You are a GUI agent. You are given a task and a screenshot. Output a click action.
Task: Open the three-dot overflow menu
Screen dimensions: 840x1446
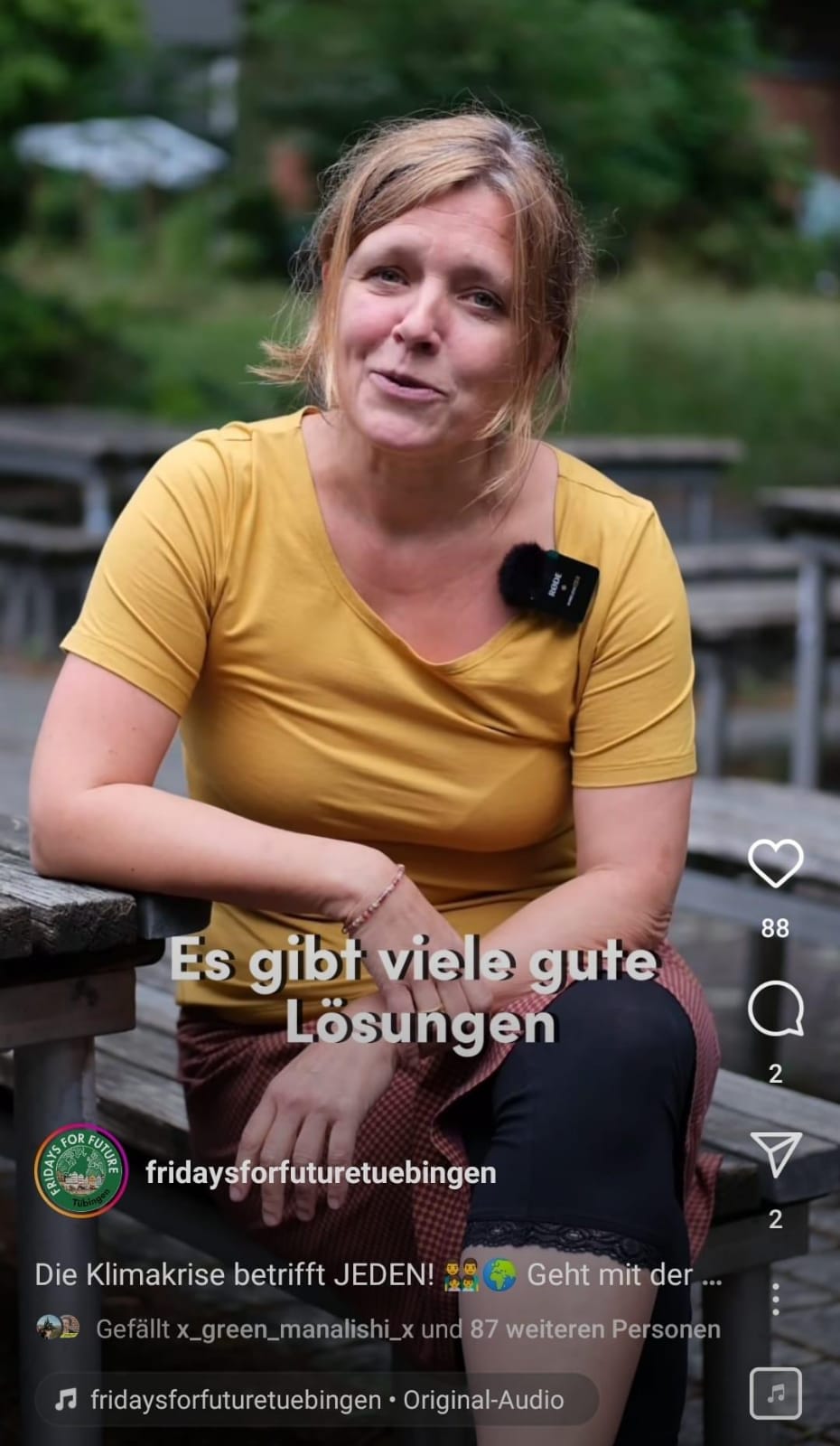pyautogui.click(x=775, y=1300)
